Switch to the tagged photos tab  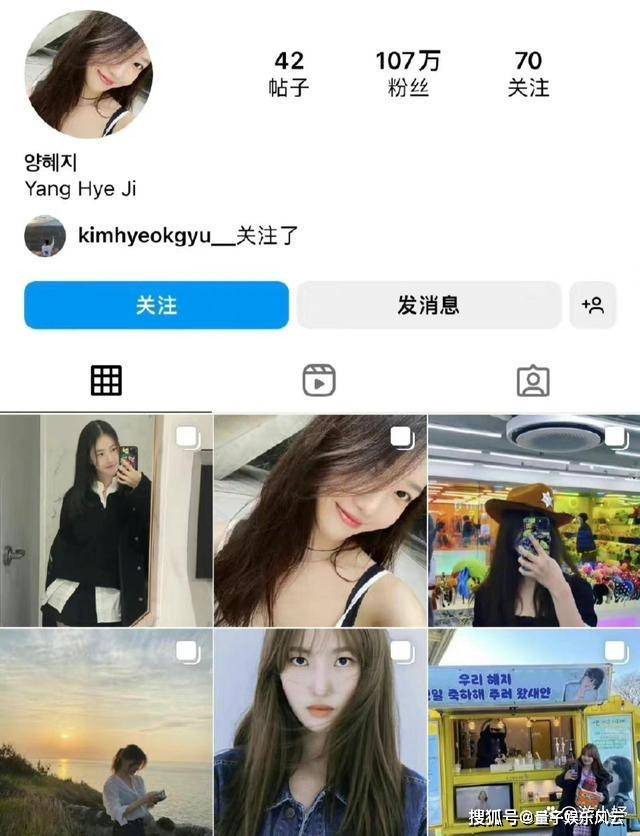tap(533, 380)
